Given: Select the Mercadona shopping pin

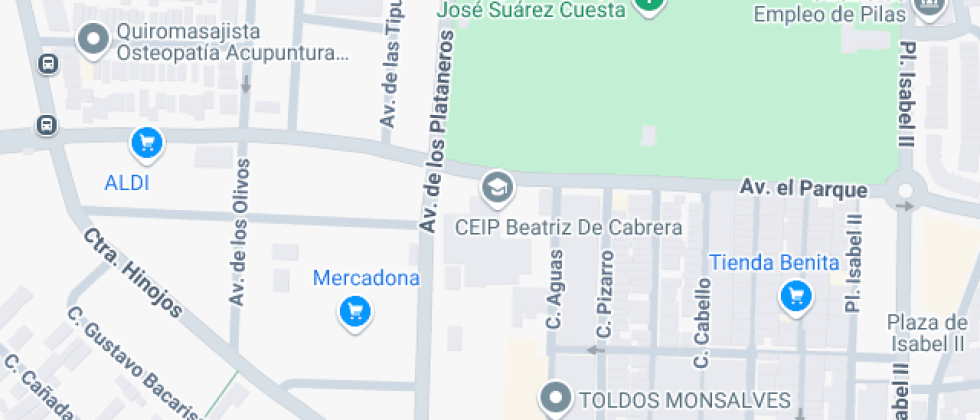Looking at the screenshot, I should (x=354, y=312).
